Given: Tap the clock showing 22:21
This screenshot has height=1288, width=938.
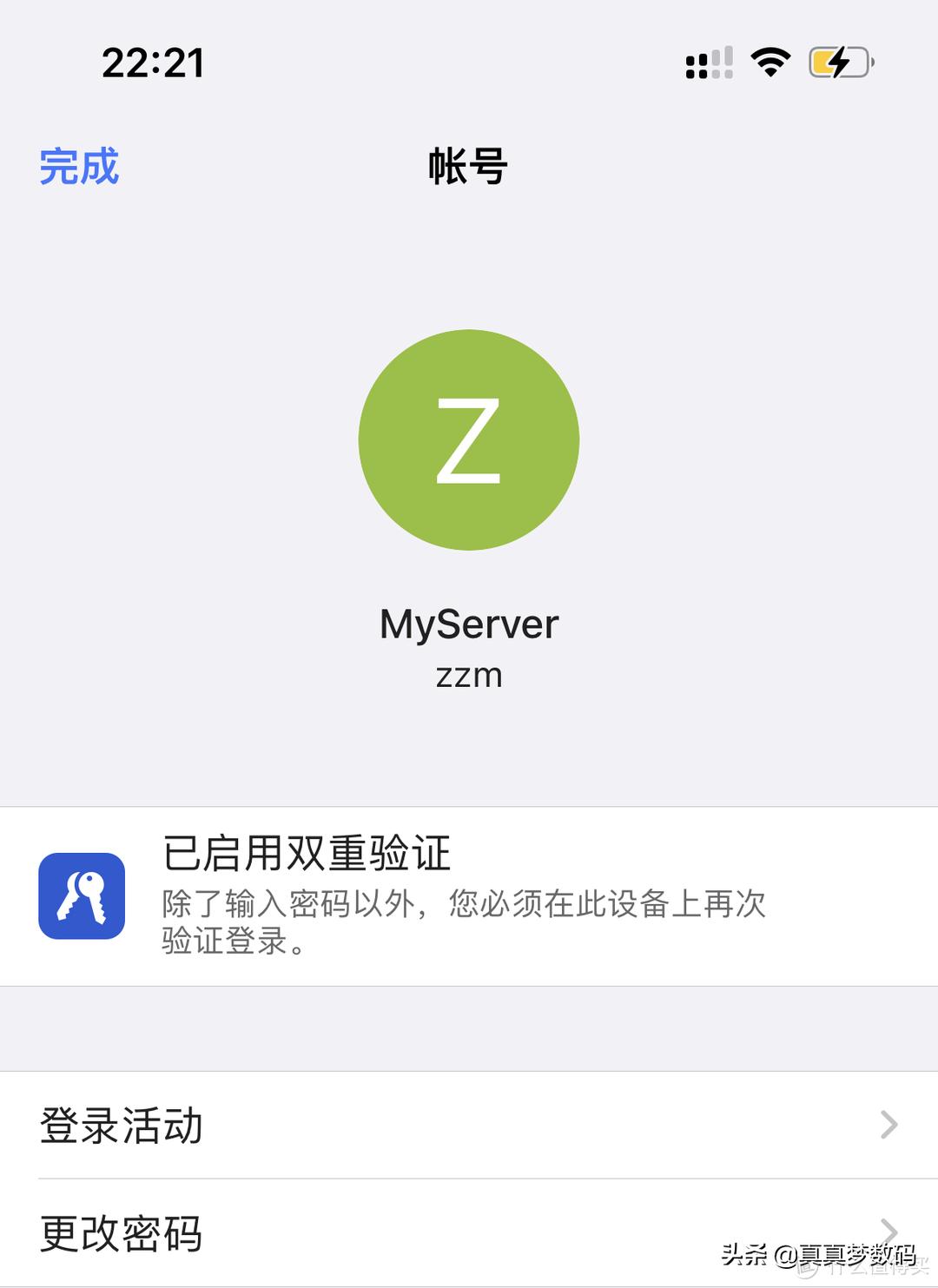Looking at the screenshot, I should coord(153,61).
